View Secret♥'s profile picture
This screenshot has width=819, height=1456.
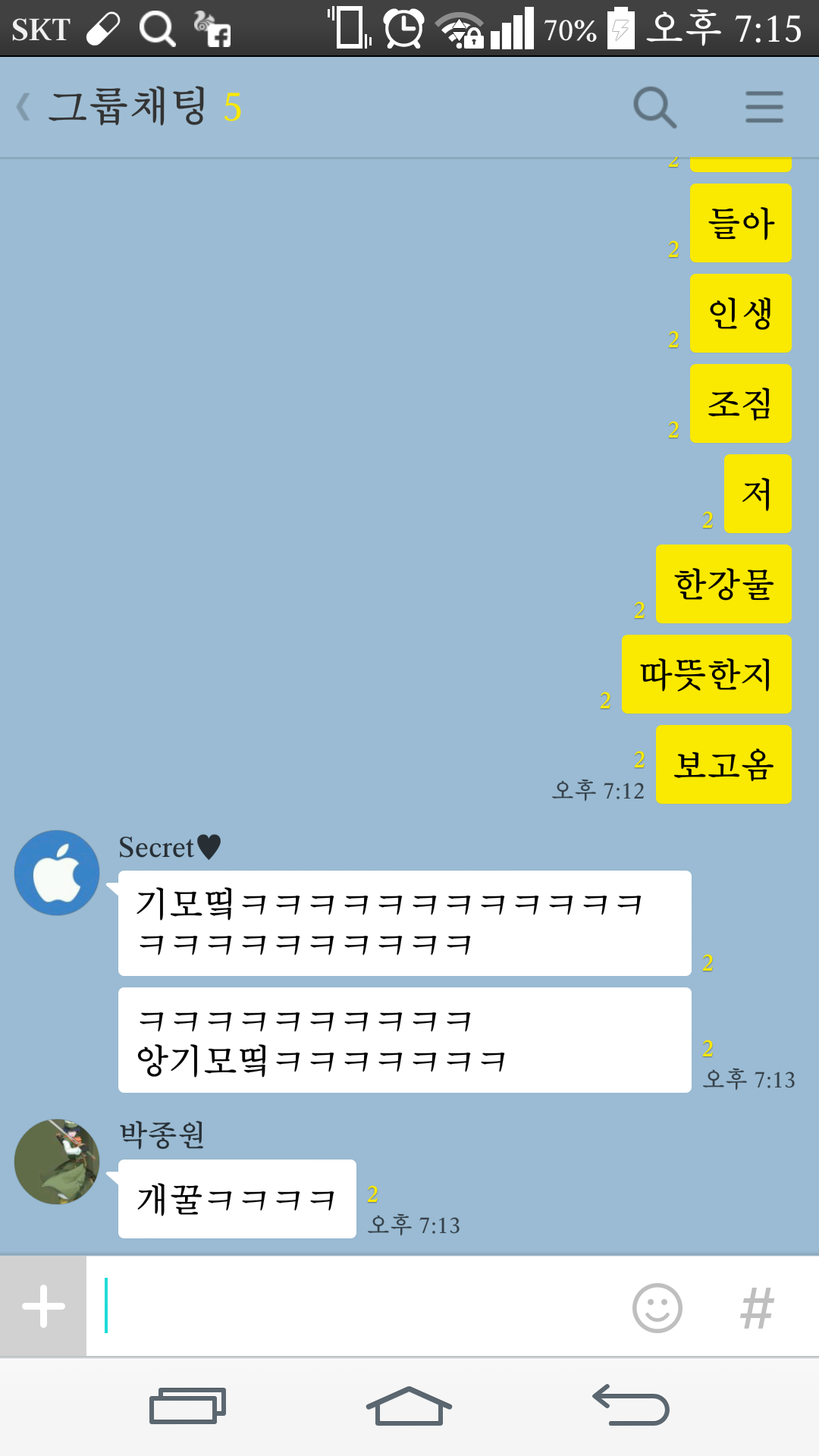(x=57, y=872)
